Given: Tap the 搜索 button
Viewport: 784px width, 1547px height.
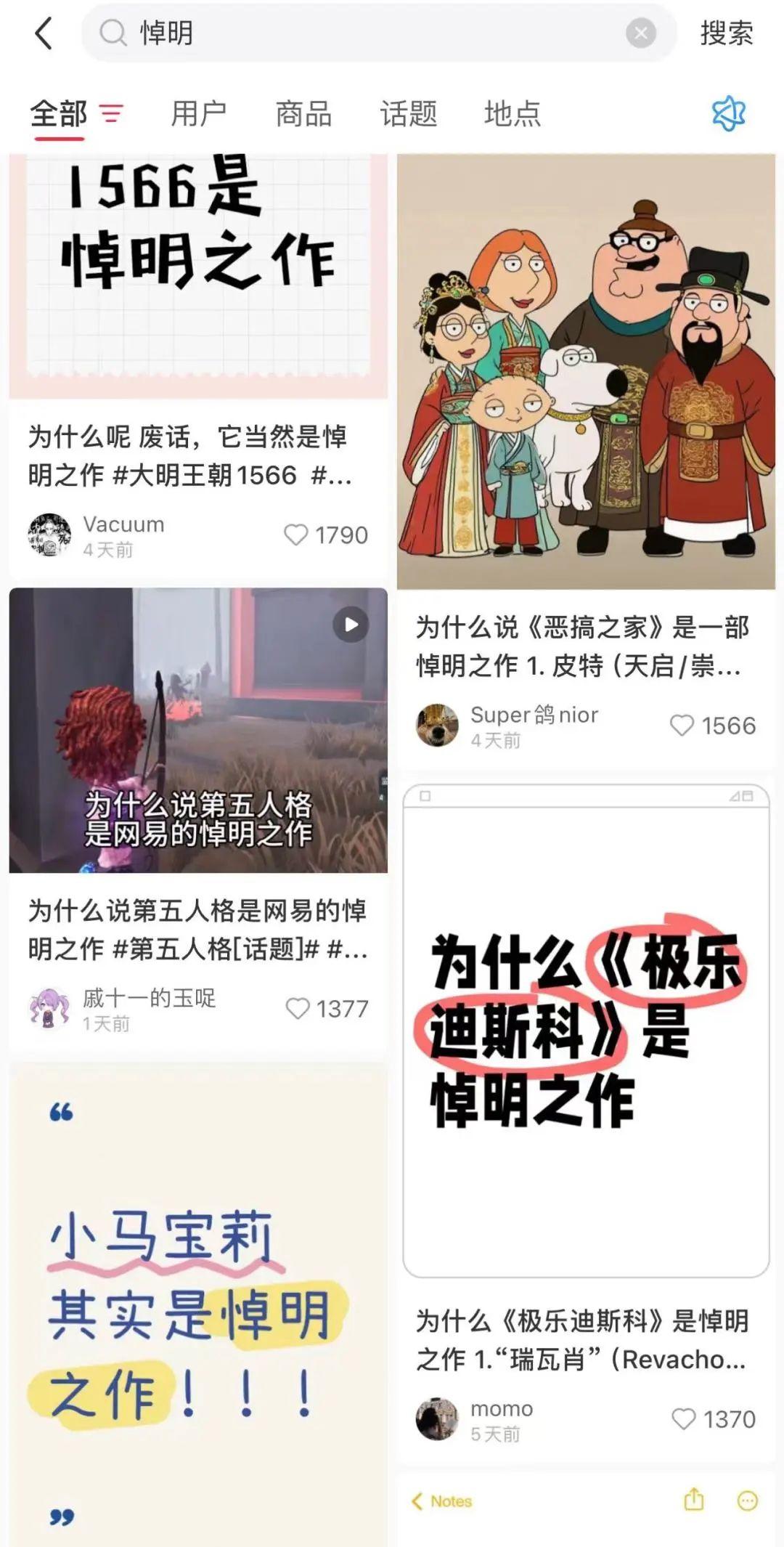Looking at the screenshot, I should tap(726, 33).
